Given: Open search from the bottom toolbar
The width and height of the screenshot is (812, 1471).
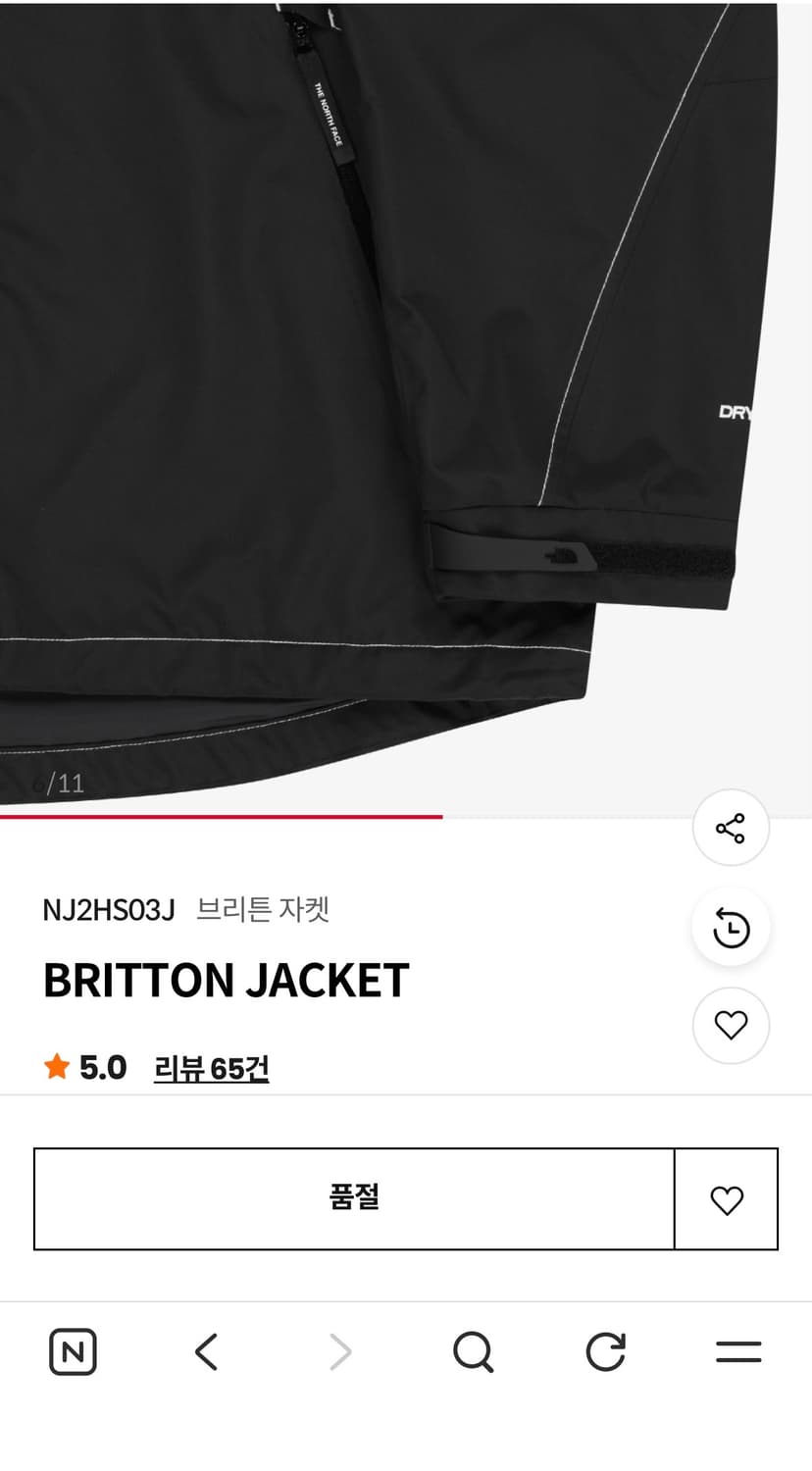Looking at the screenshot, I should [x=475, y=1351].
